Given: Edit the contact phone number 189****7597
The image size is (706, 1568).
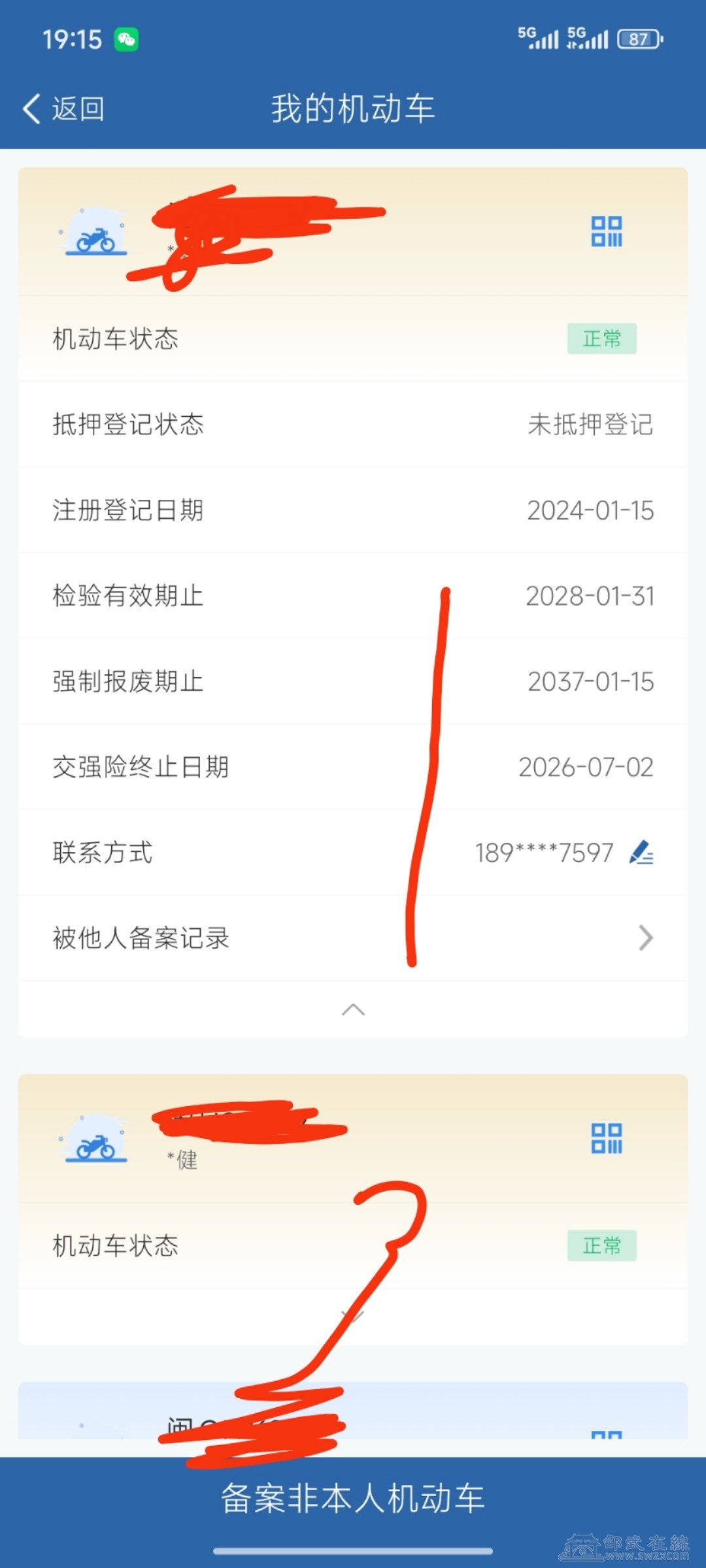Looking at the screenshot, I should [x=641, y=852].
